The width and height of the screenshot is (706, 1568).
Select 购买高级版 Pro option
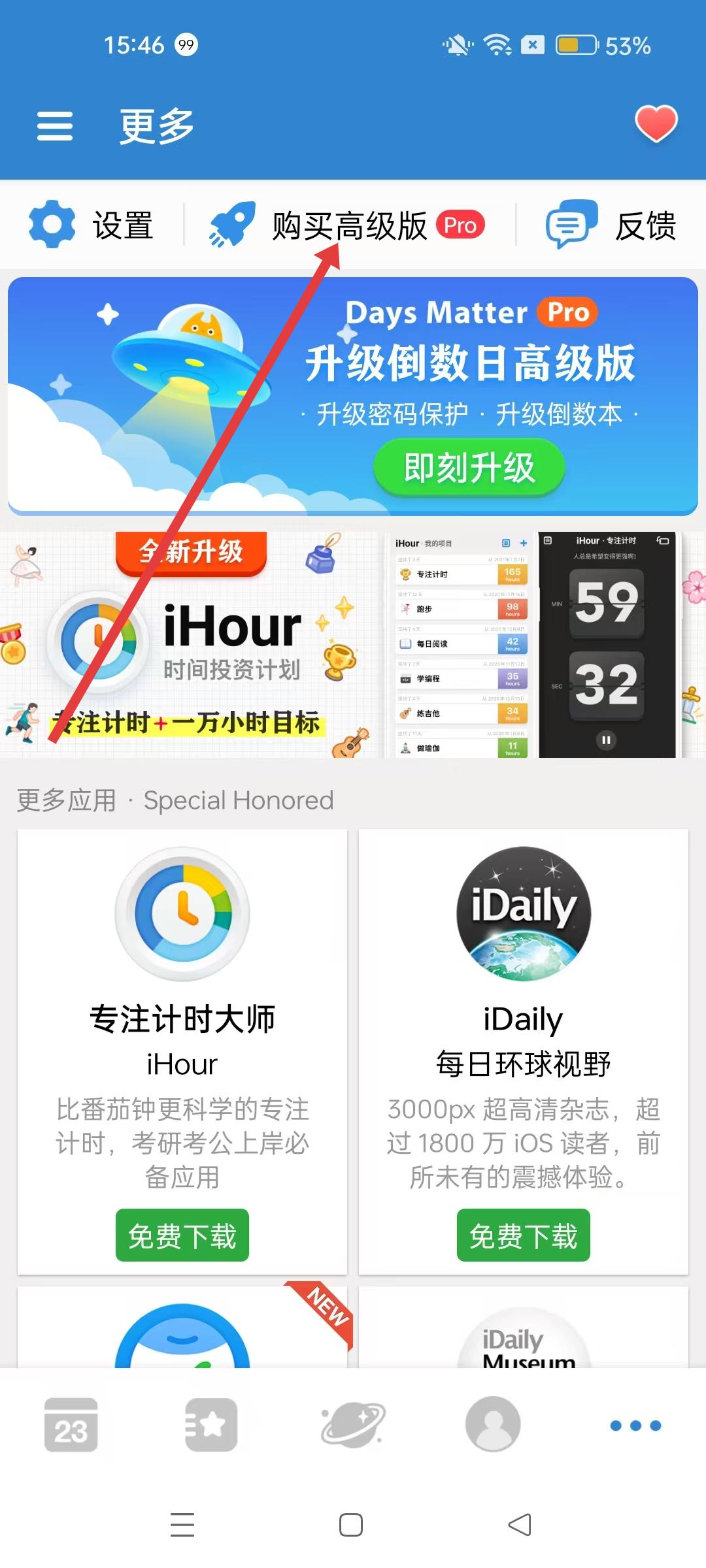point(348,225)
